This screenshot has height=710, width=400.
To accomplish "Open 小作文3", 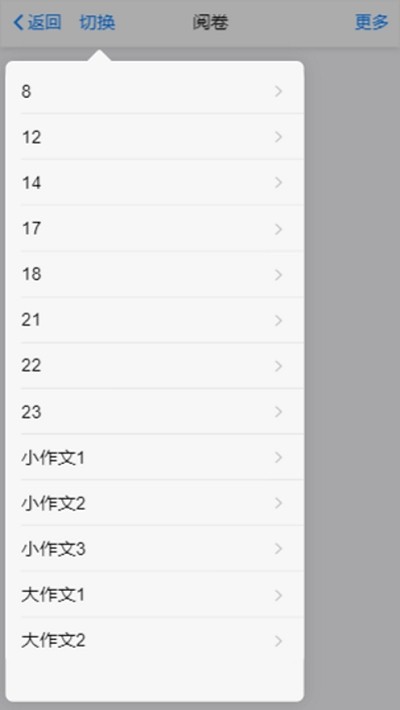I will tap(155, 549).
